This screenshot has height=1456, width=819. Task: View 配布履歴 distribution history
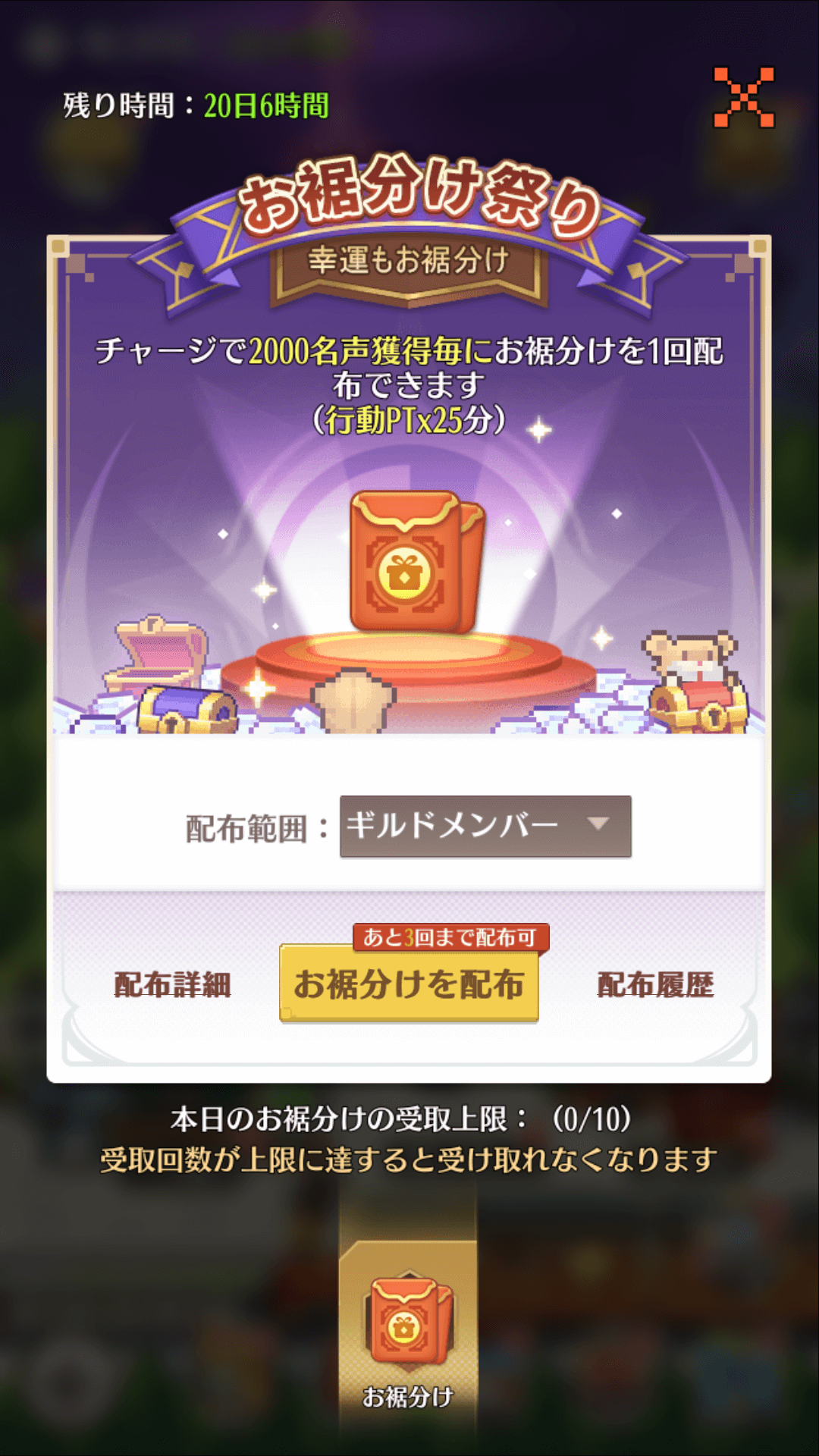tap(655, 984)
